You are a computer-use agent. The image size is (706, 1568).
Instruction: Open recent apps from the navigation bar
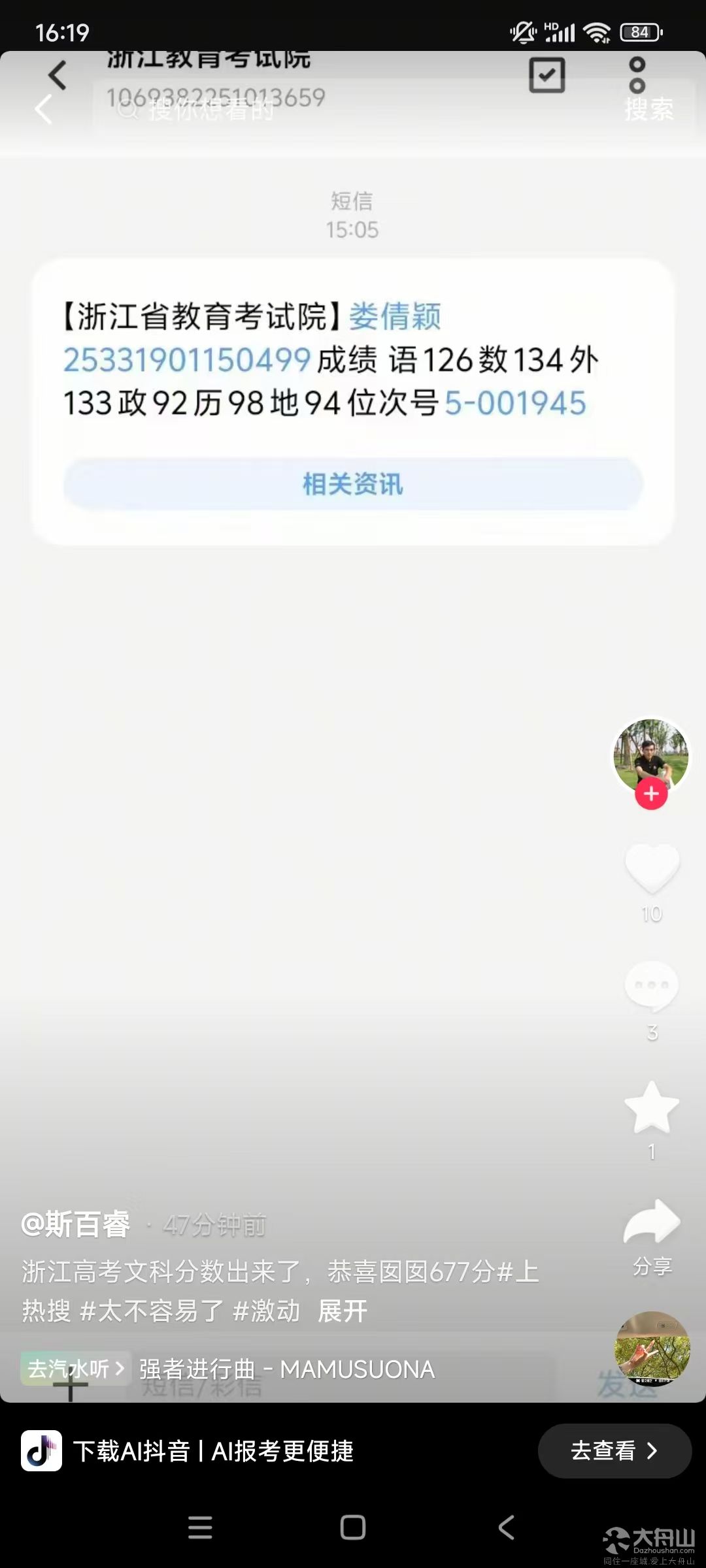(200, 1527)
